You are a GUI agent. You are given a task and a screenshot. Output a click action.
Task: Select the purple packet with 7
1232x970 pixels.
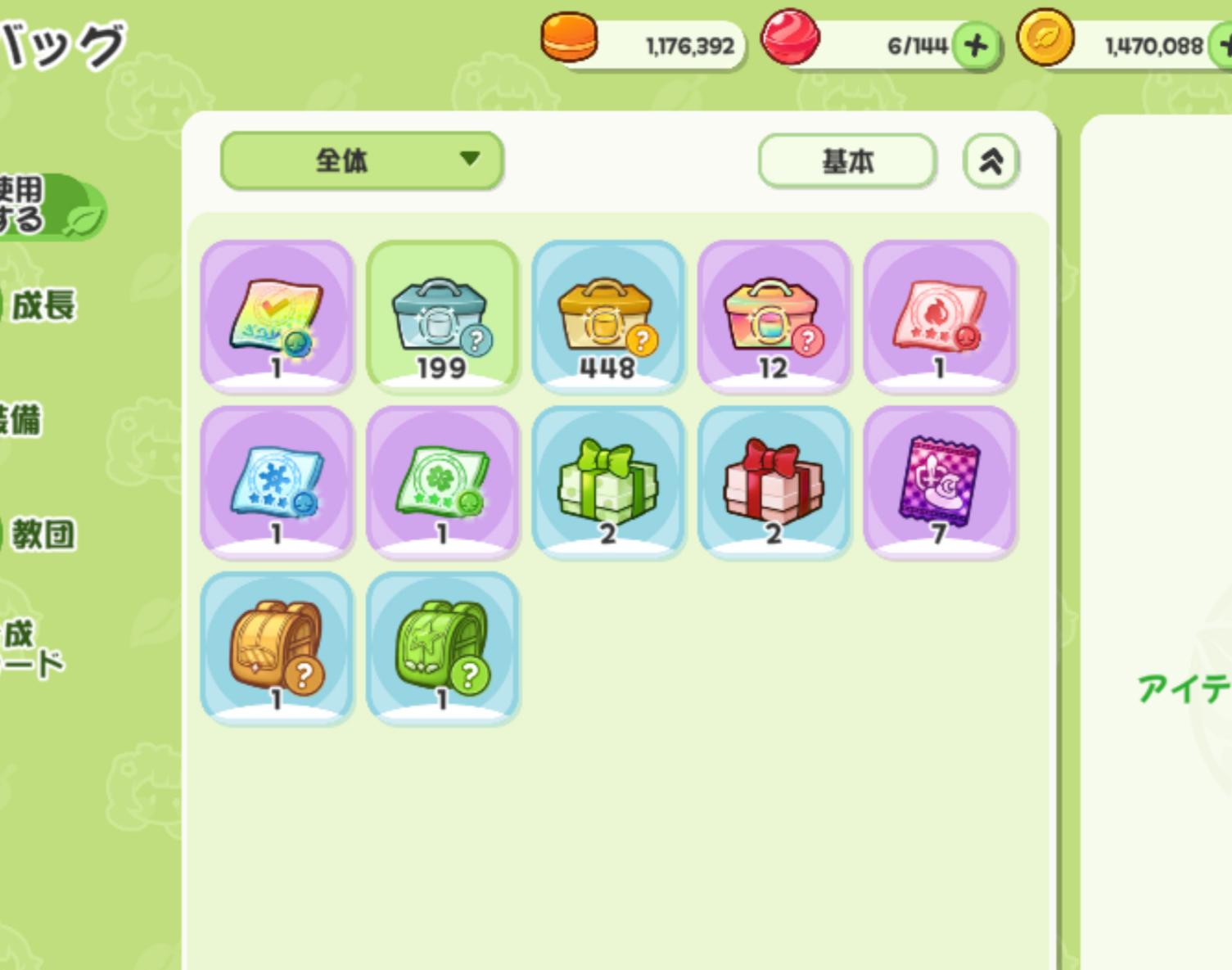coord(939,483)
